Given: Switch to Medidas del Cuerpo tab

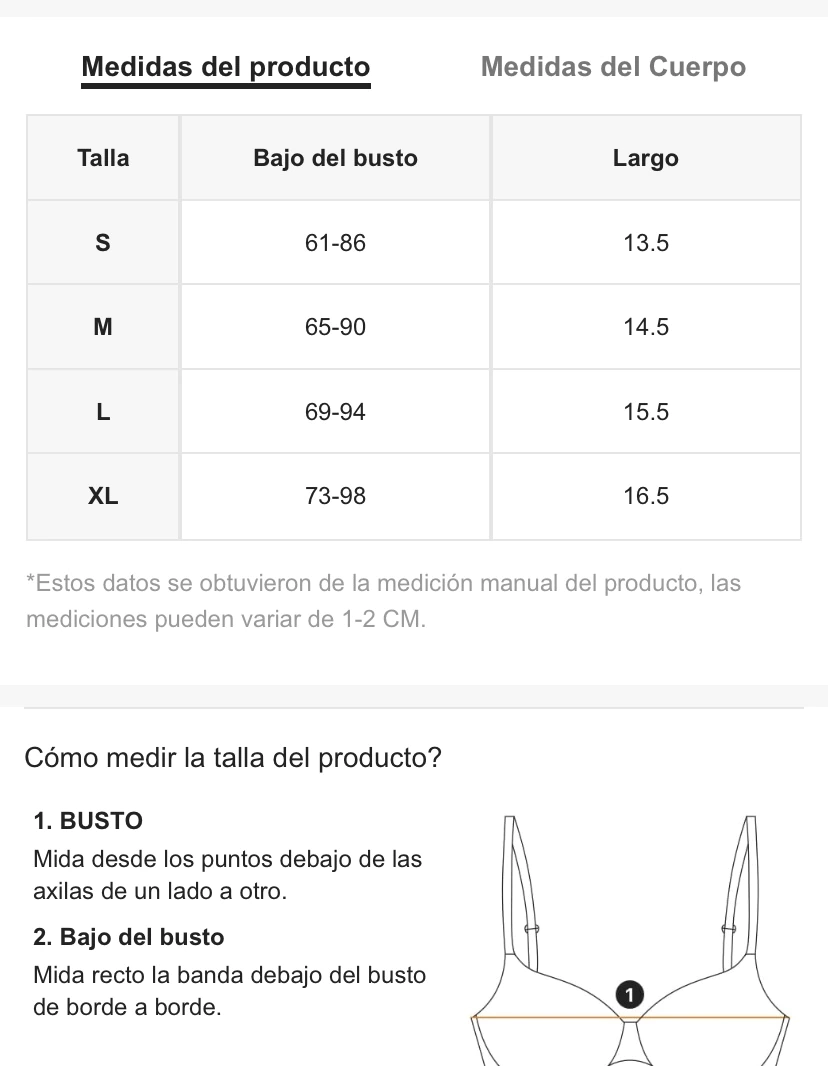Looking at the screenshot, I should pos(613,67).
